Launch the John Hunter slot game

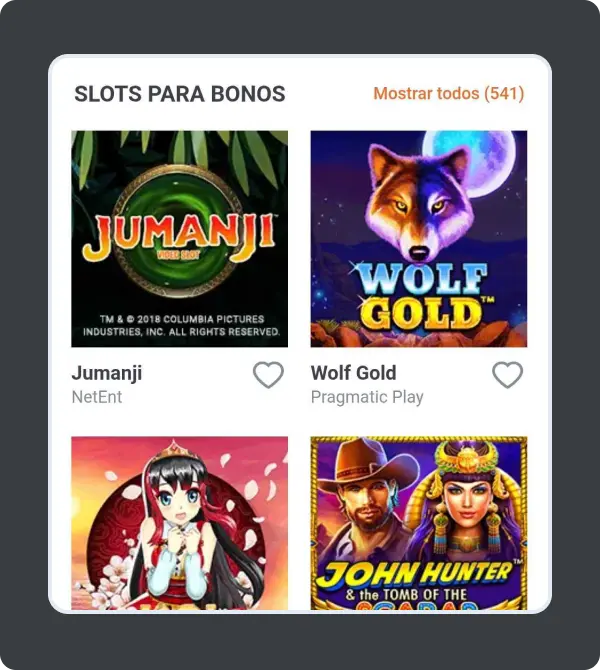[x=418, y=522]
